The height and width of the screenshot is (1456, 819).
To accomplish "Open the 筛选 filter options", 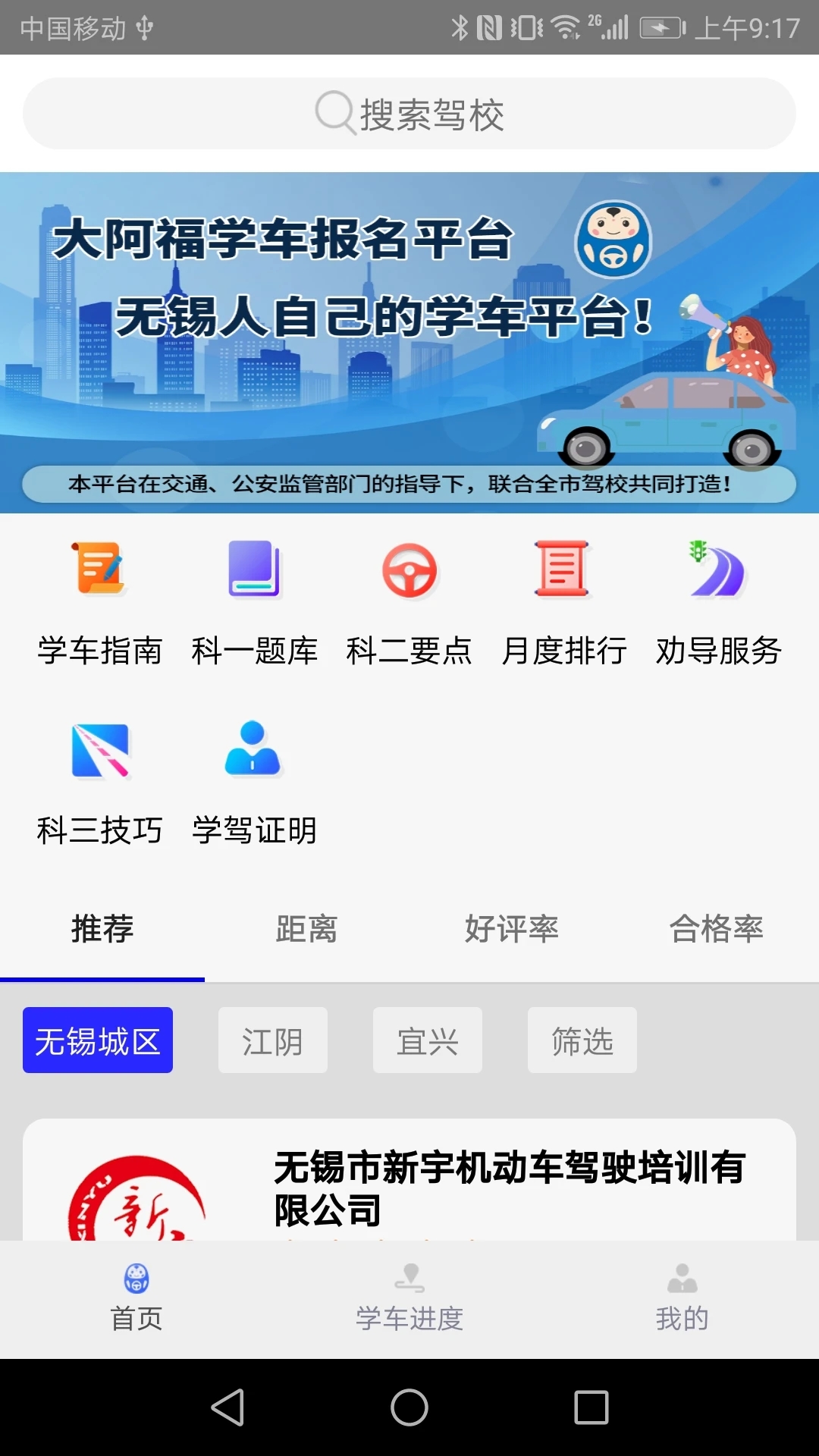I will (582, 1040).
